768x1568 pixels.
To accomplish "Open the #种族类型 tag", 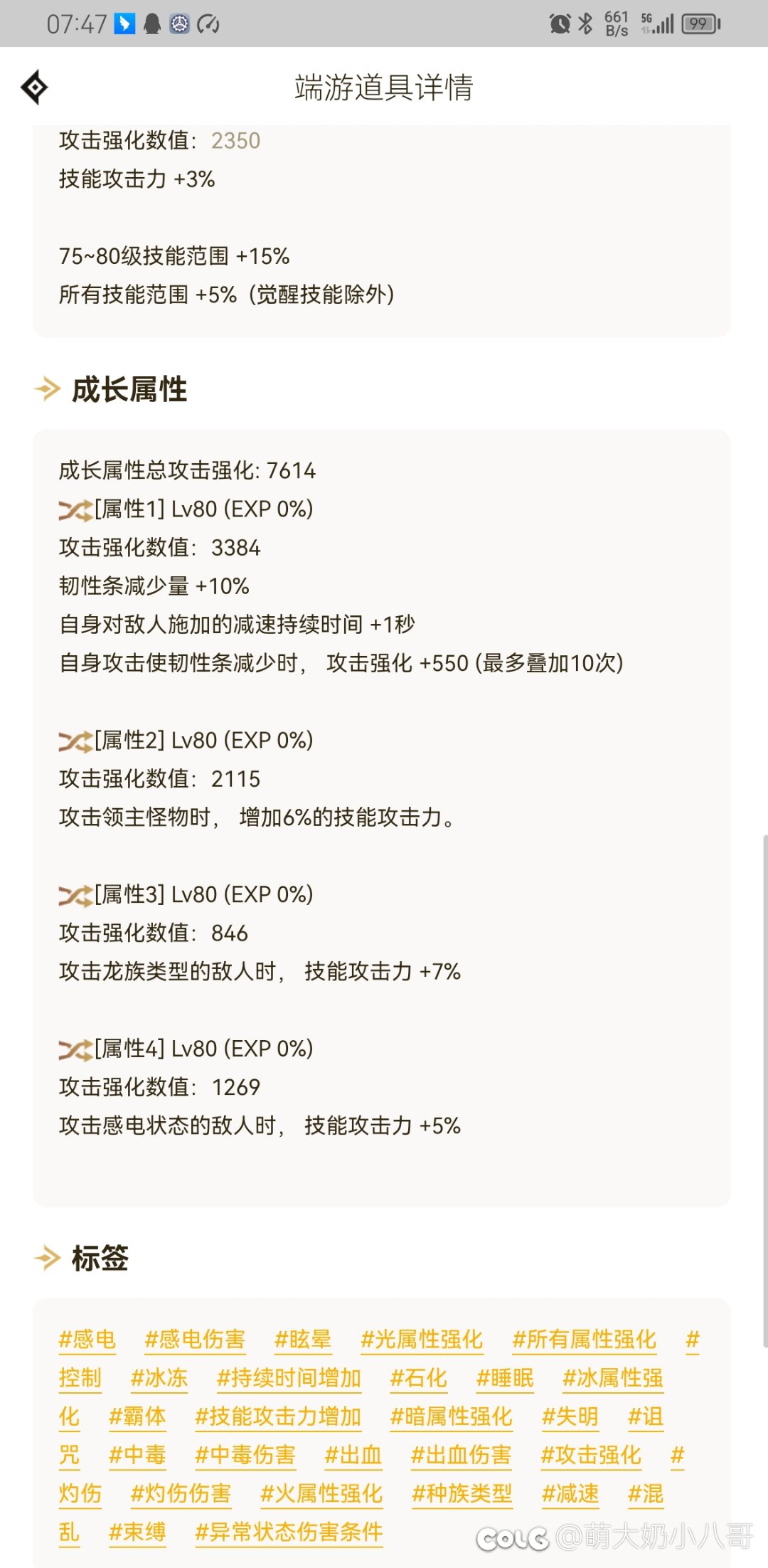I will [462, 1493].
